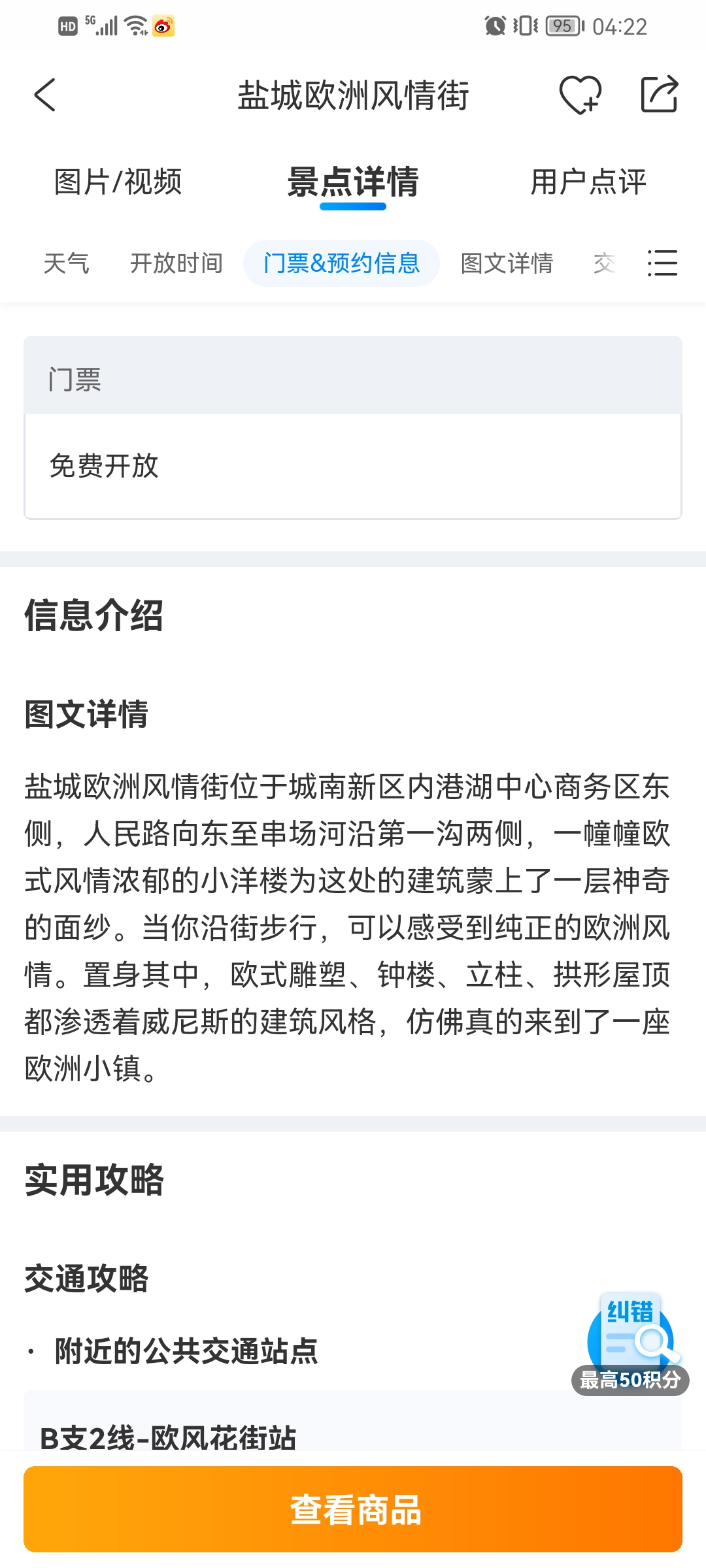This screenshot has height=1568, width=706.
Task: Add this attraction to favorites with the heart icon
Action: 580,95
